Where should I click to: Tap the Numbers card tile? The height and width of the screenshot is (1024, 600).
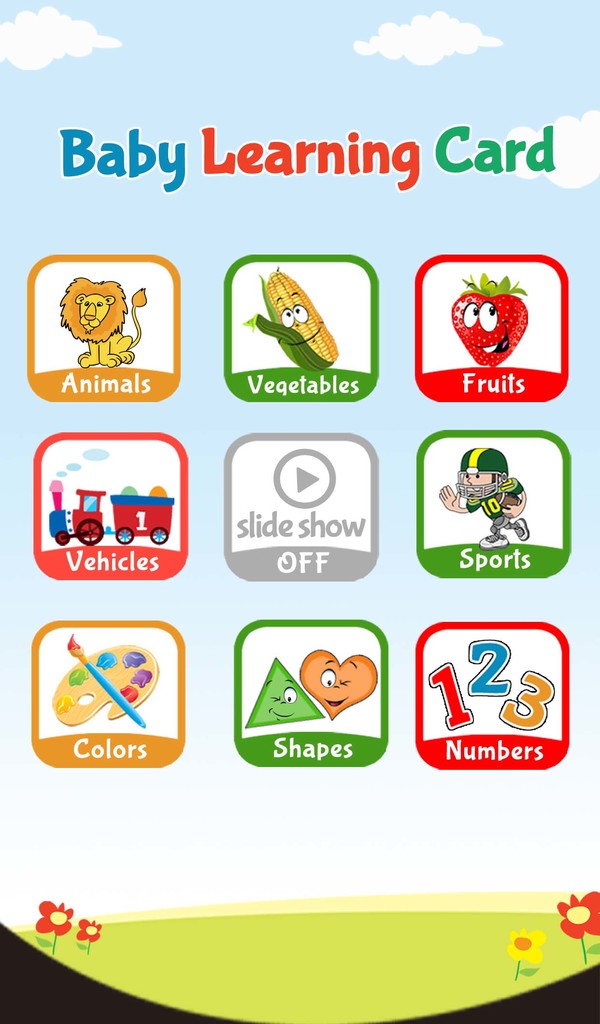pyautogui.click(x=492, y=696)
